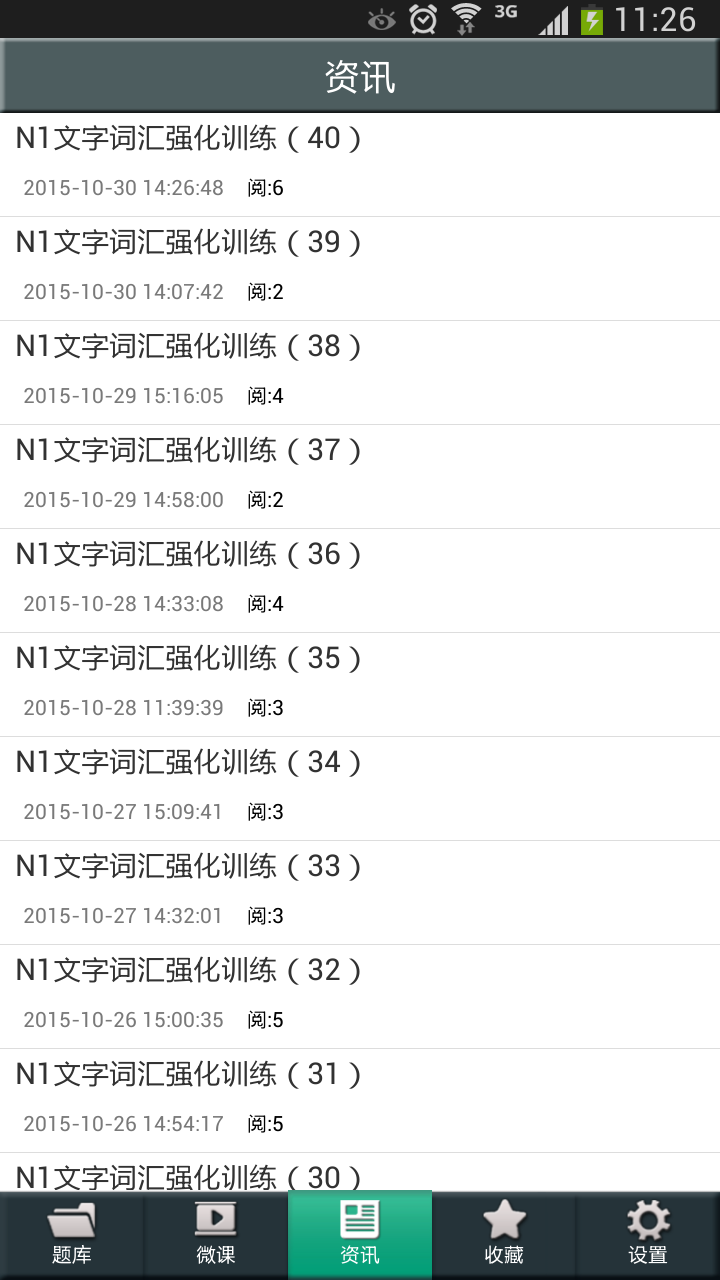The image size is (720, 1280).
Task: Tap the 阅:6 read counter
Action: click(x=266, y=187)
